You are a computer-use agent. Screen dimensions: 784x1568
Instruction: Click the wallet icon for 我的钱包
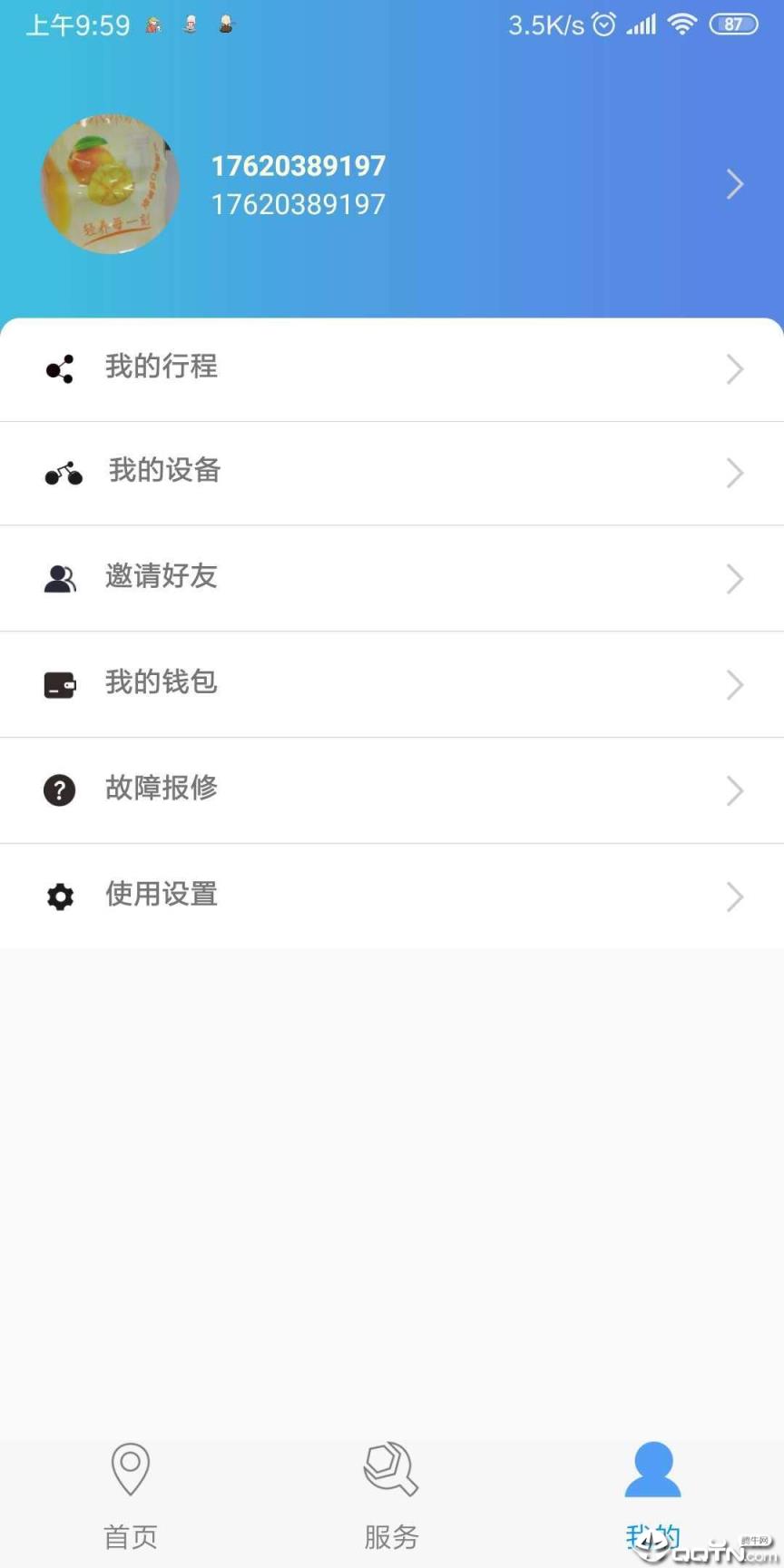point(59,684)
